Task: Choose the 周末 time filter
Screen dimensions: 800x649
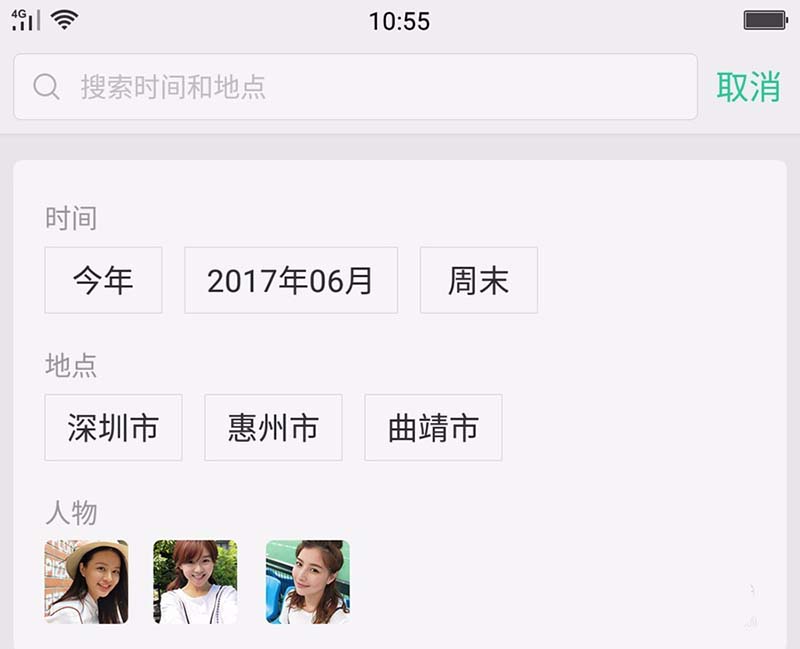Action: click(x=478, y=280)
